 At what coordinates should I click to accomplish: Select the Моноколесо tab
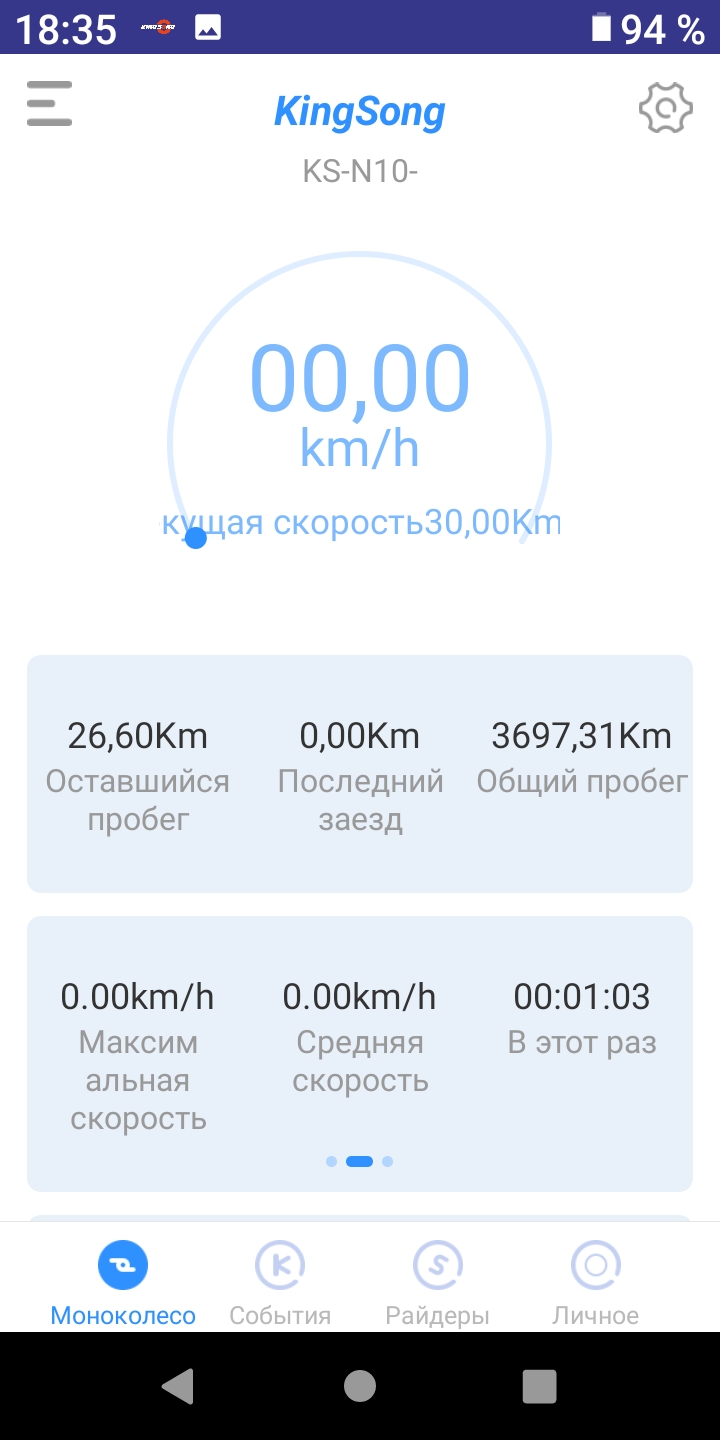pos(123,1284)
